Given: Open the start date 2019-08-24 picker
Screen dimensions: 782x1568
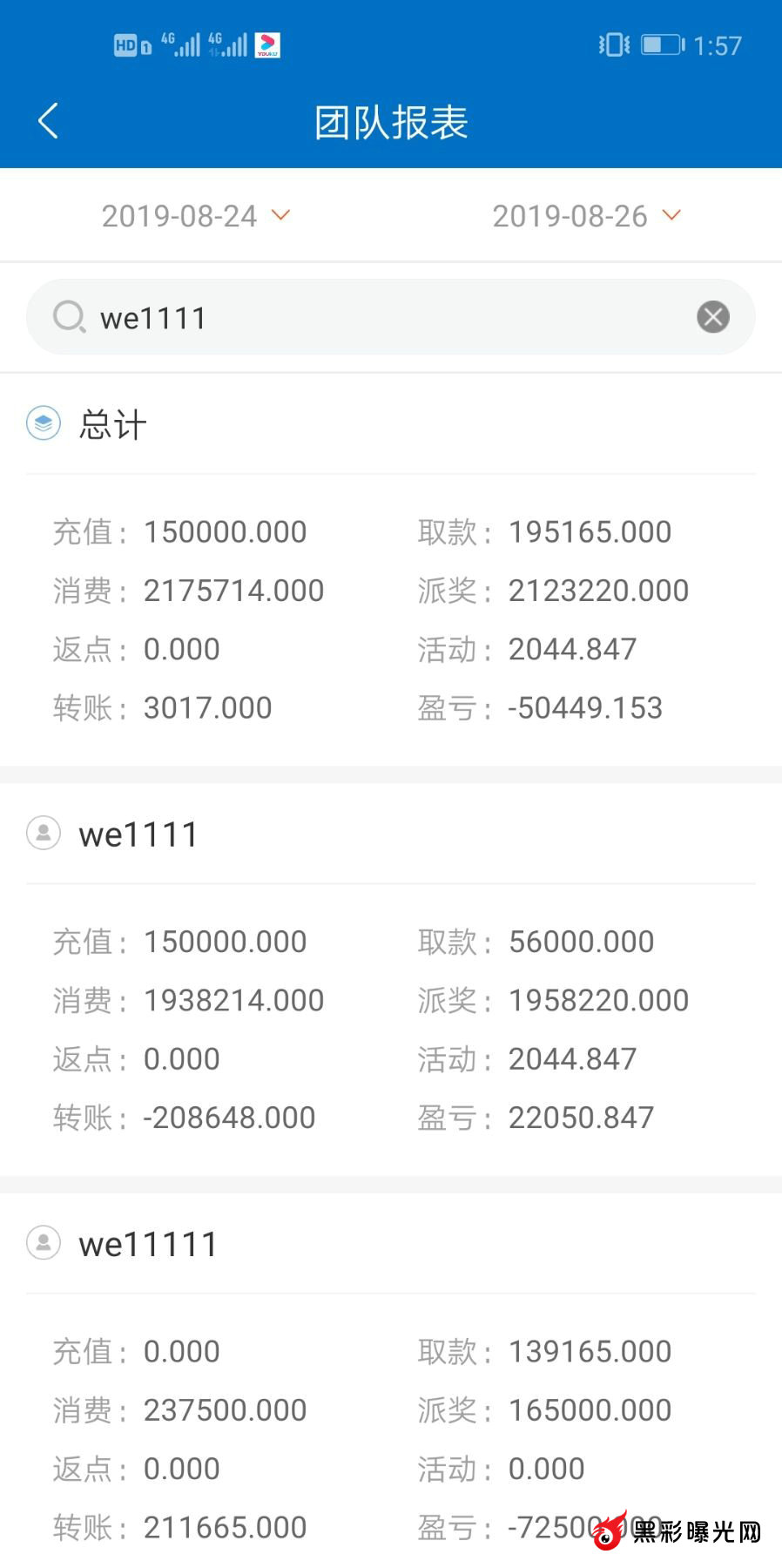Looking at the screenshot, I should click(195, 216).
